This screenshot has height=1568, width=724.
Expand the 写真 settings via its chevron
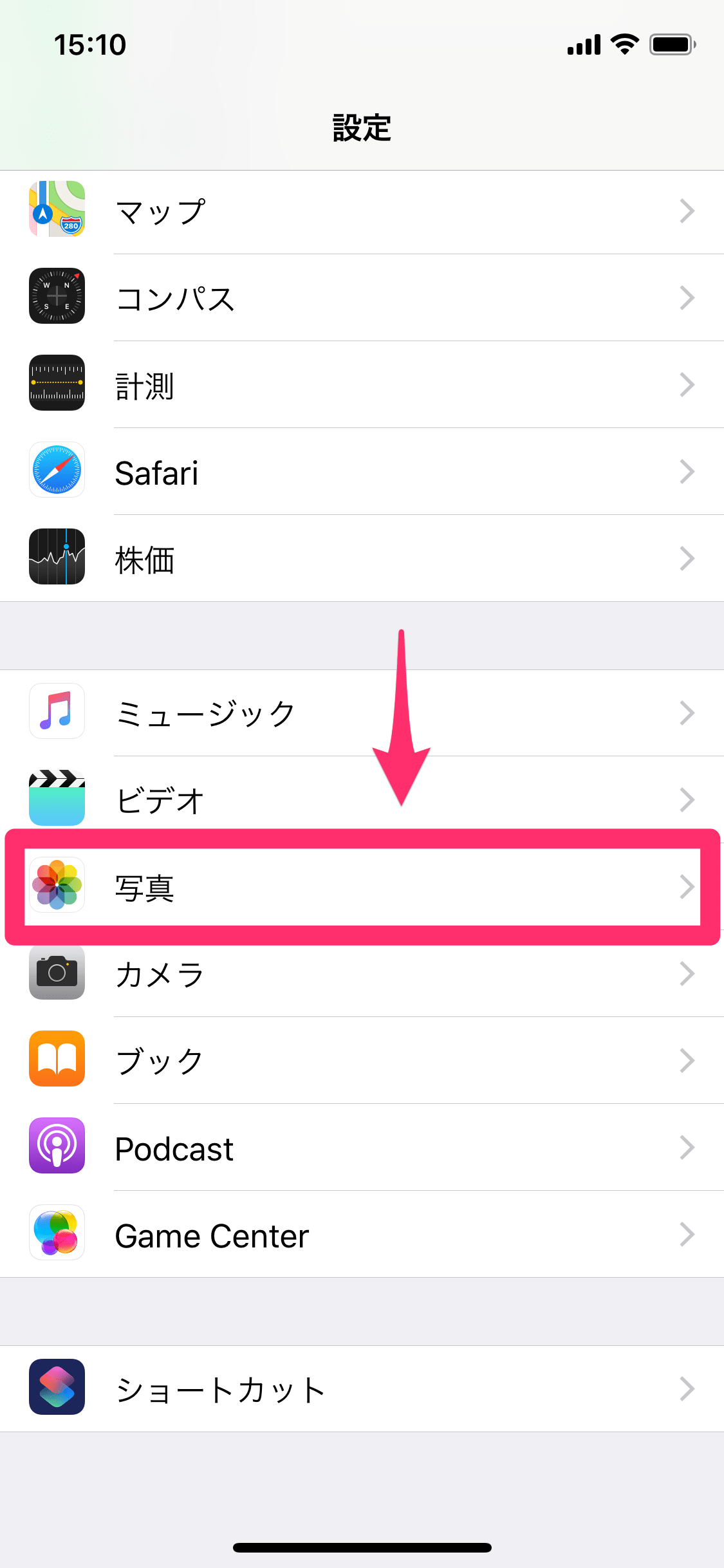687,885
